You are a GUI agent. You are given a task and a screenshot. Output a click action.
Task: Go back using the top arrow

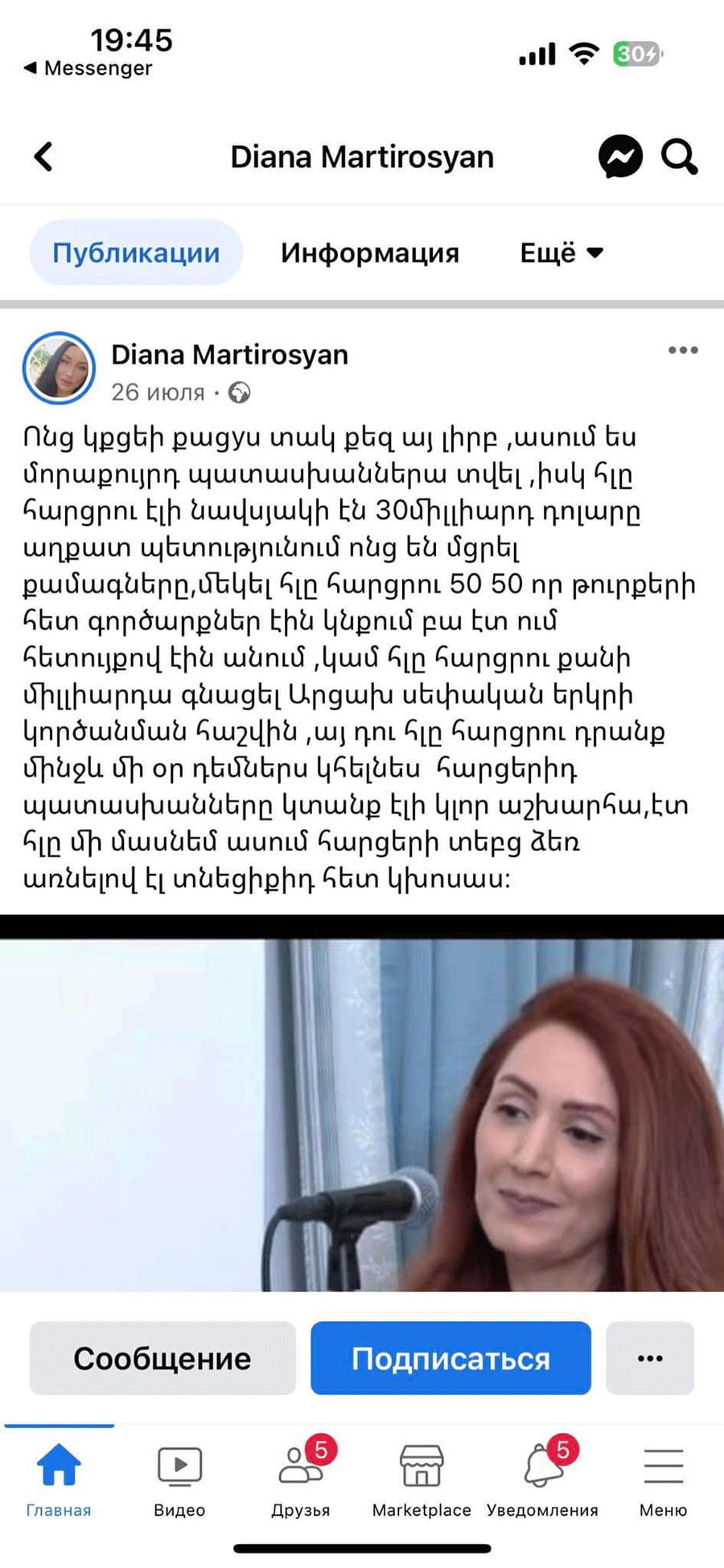[x=44, y=157]
